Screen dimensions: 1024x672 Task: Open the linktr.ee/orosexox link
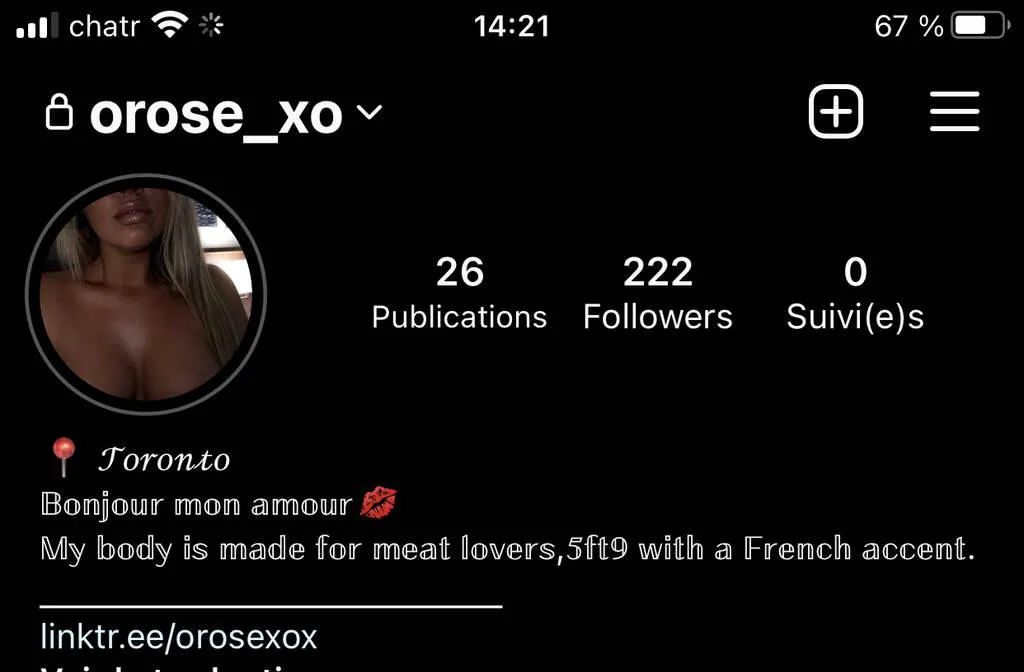(179, 636)
